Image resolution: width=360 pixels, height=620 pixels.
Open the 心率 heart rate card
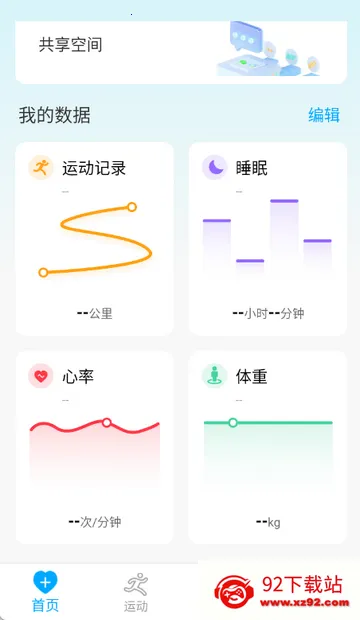pyautogui.click(x=95, y=447)
